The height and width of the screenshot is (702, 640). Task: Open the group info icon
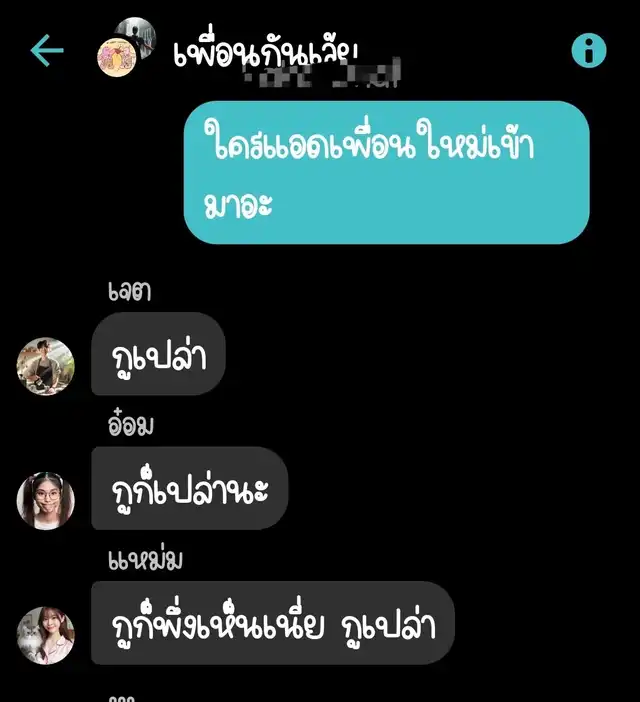coord(589,50)
